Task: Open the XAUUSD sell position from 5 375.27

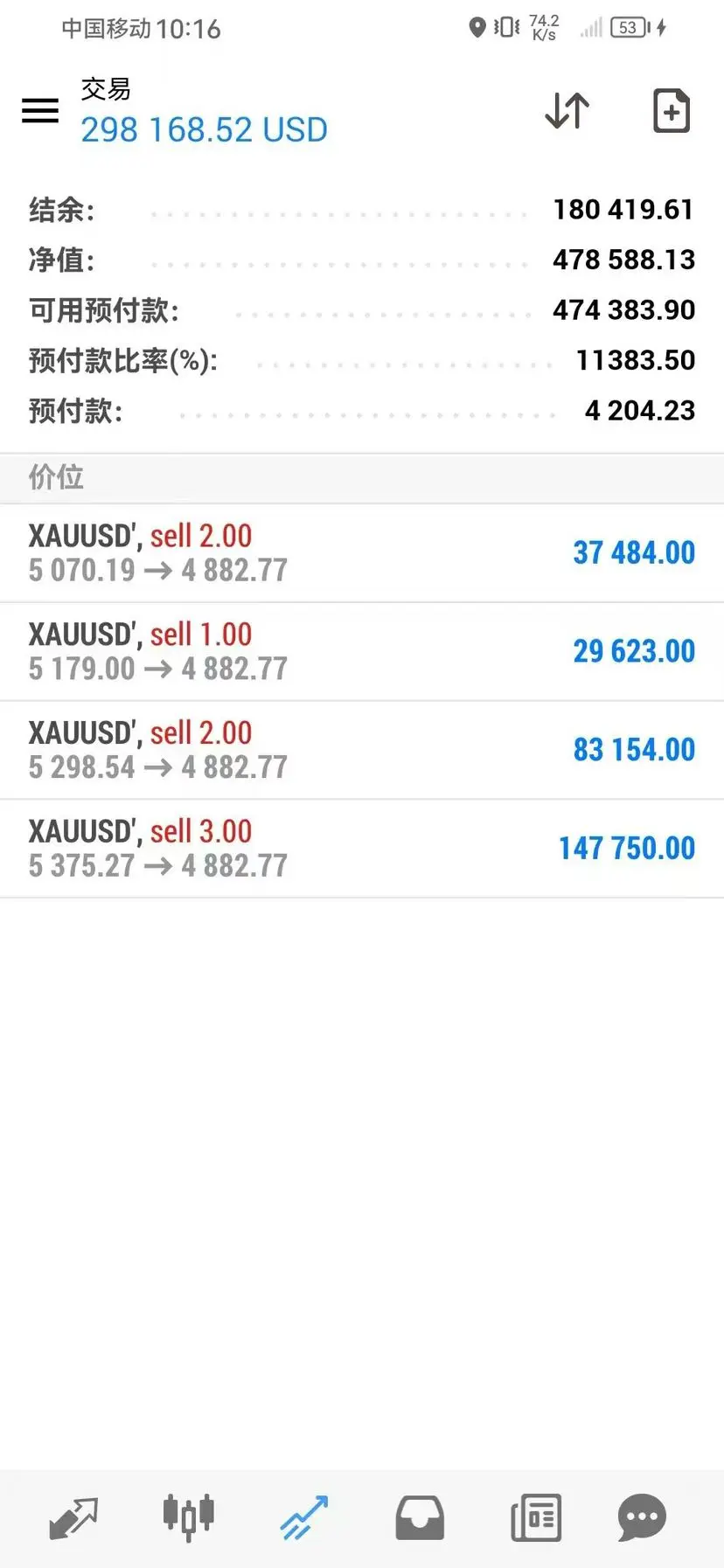Action: pyautogui.click(x=361, y=849)
